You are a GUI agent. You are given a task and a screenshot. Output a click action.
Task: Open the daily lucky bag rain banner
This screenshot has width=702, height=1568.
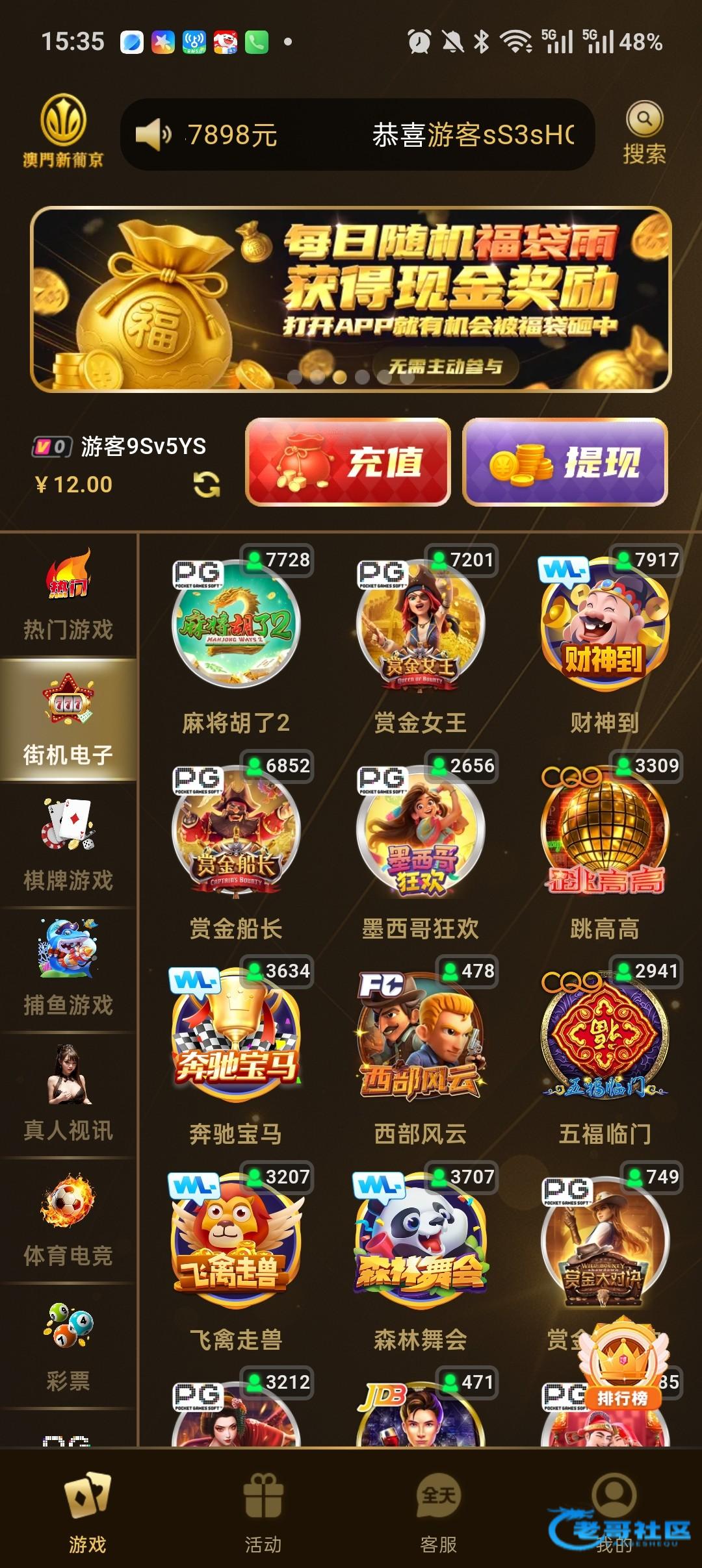click(x=351, y=299)
